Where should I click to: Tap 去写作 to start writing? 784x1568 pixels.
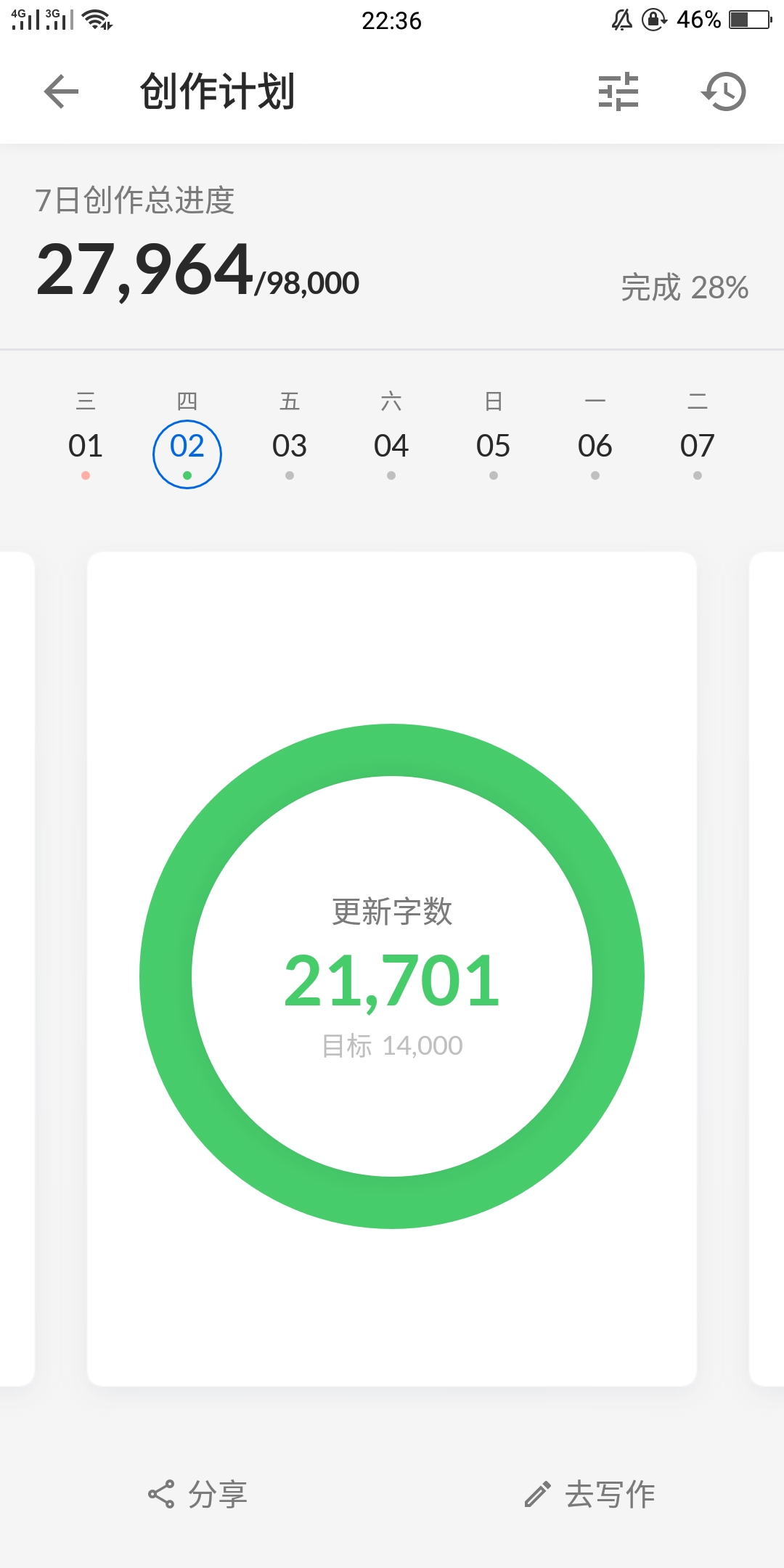(589, 1495)
